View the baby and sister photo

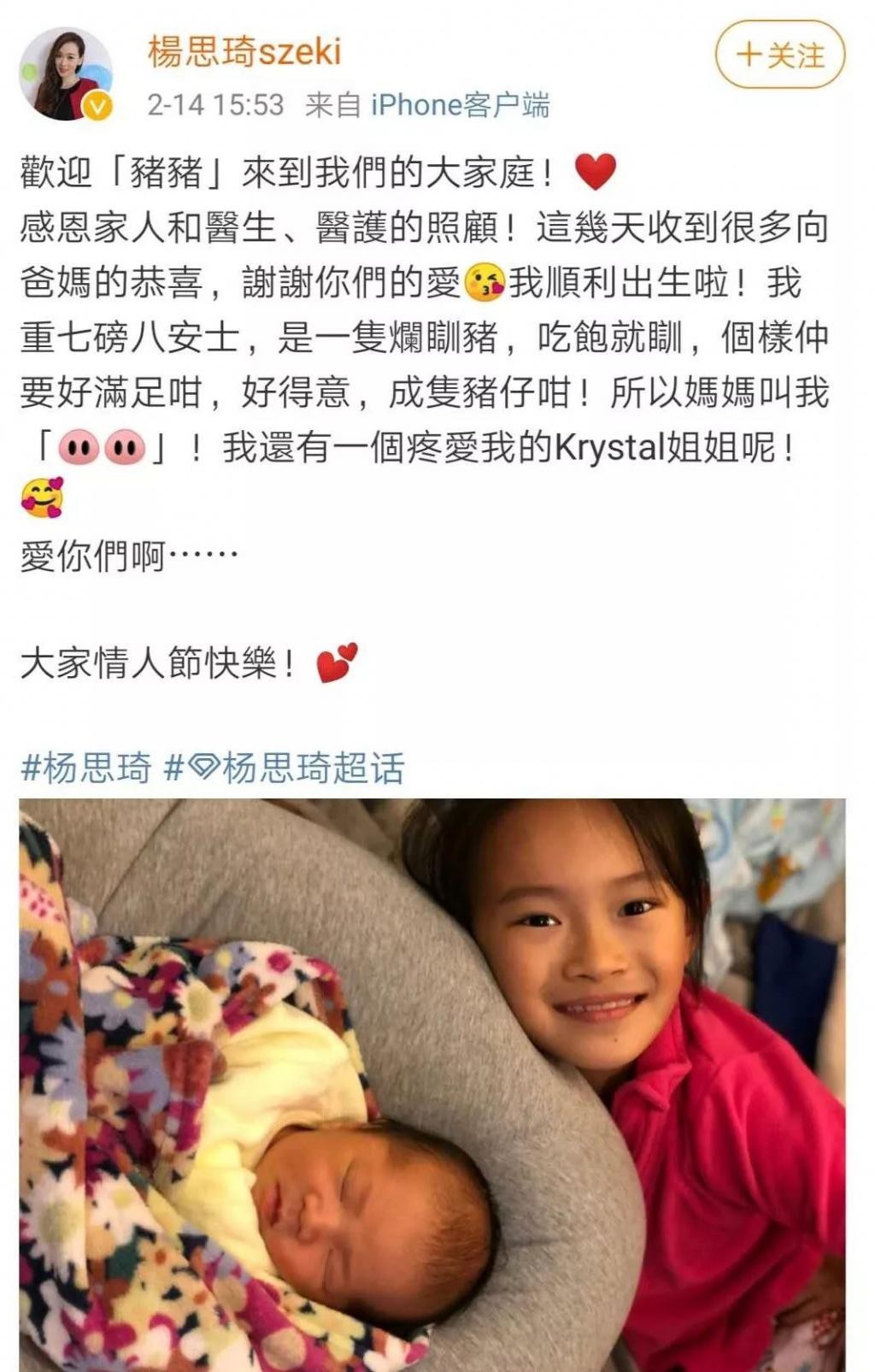tap(432, 1084)
